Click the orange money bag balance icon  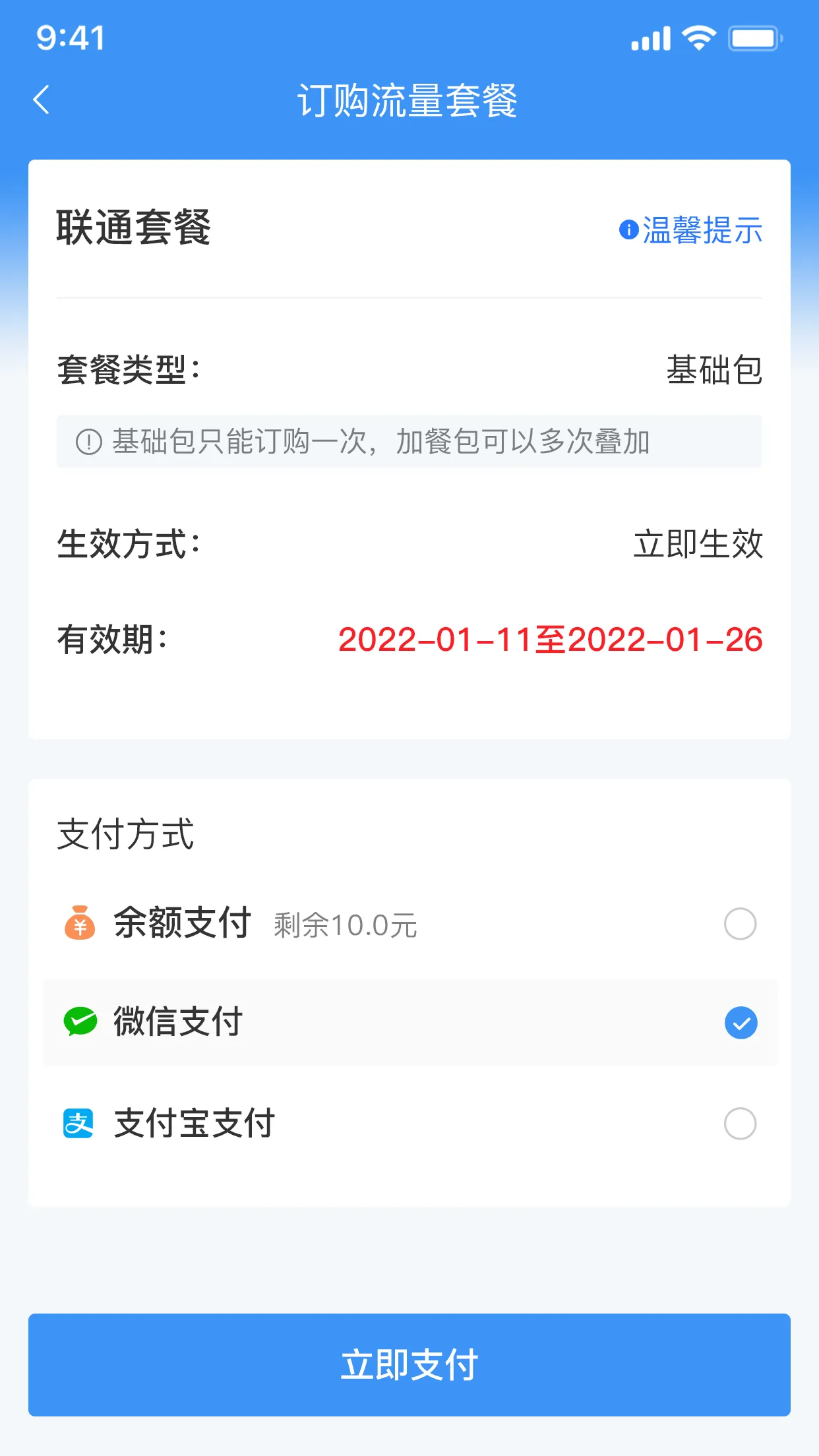tap(78, 924)
